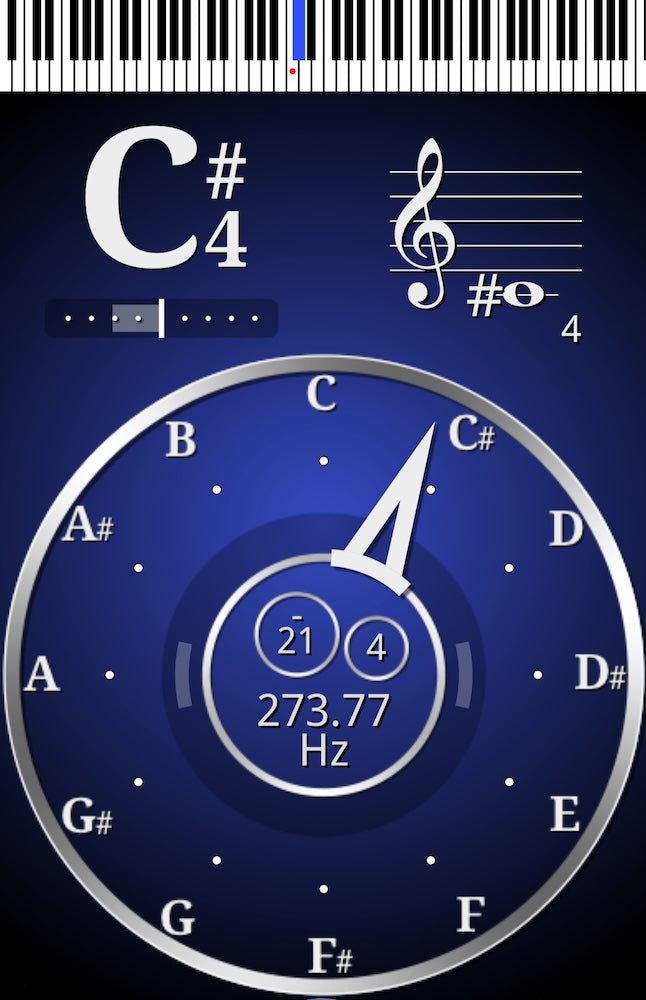This screenshot has height=1000, width=646.
Task: Select the A note on the pitch wheel
Action: click(x=42, y=676)
